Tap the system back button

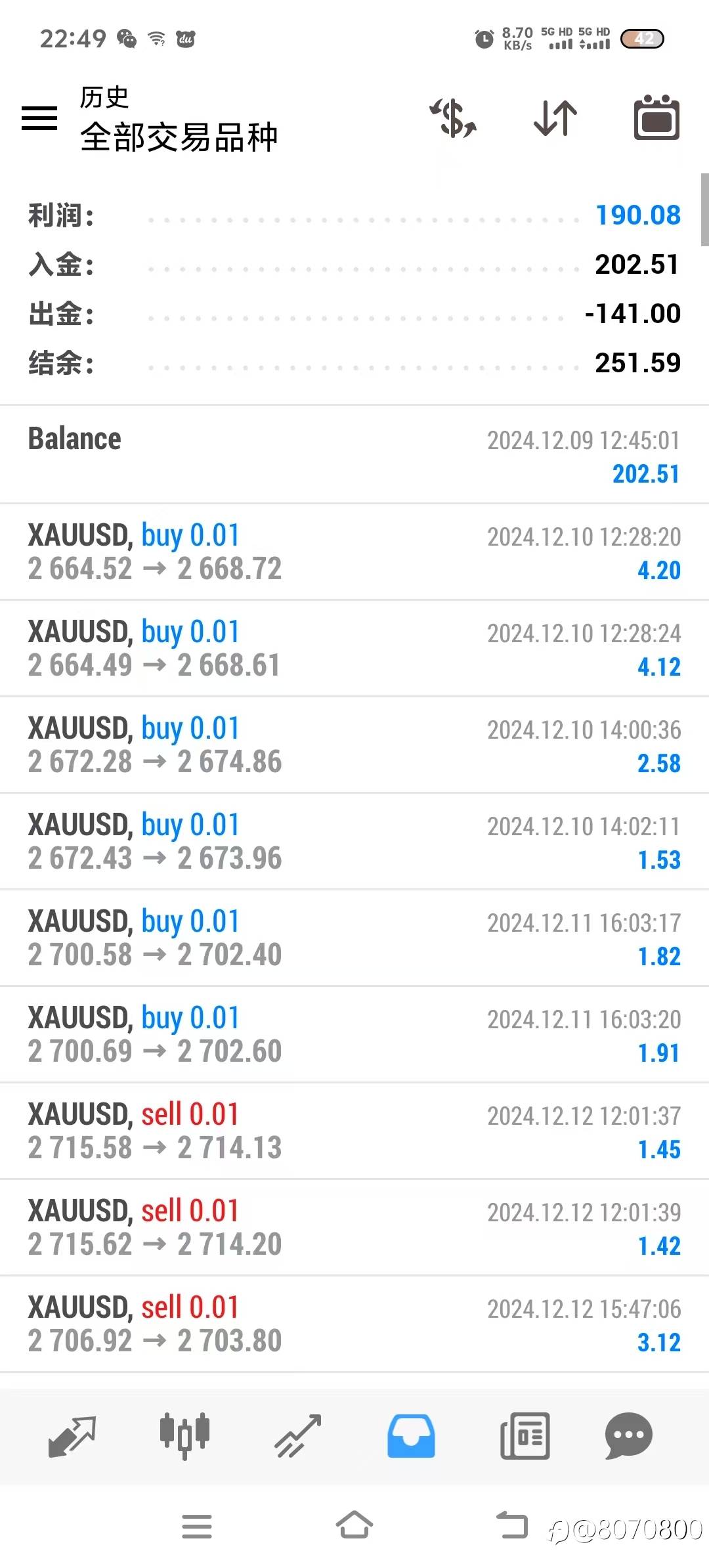point(512,1525)
